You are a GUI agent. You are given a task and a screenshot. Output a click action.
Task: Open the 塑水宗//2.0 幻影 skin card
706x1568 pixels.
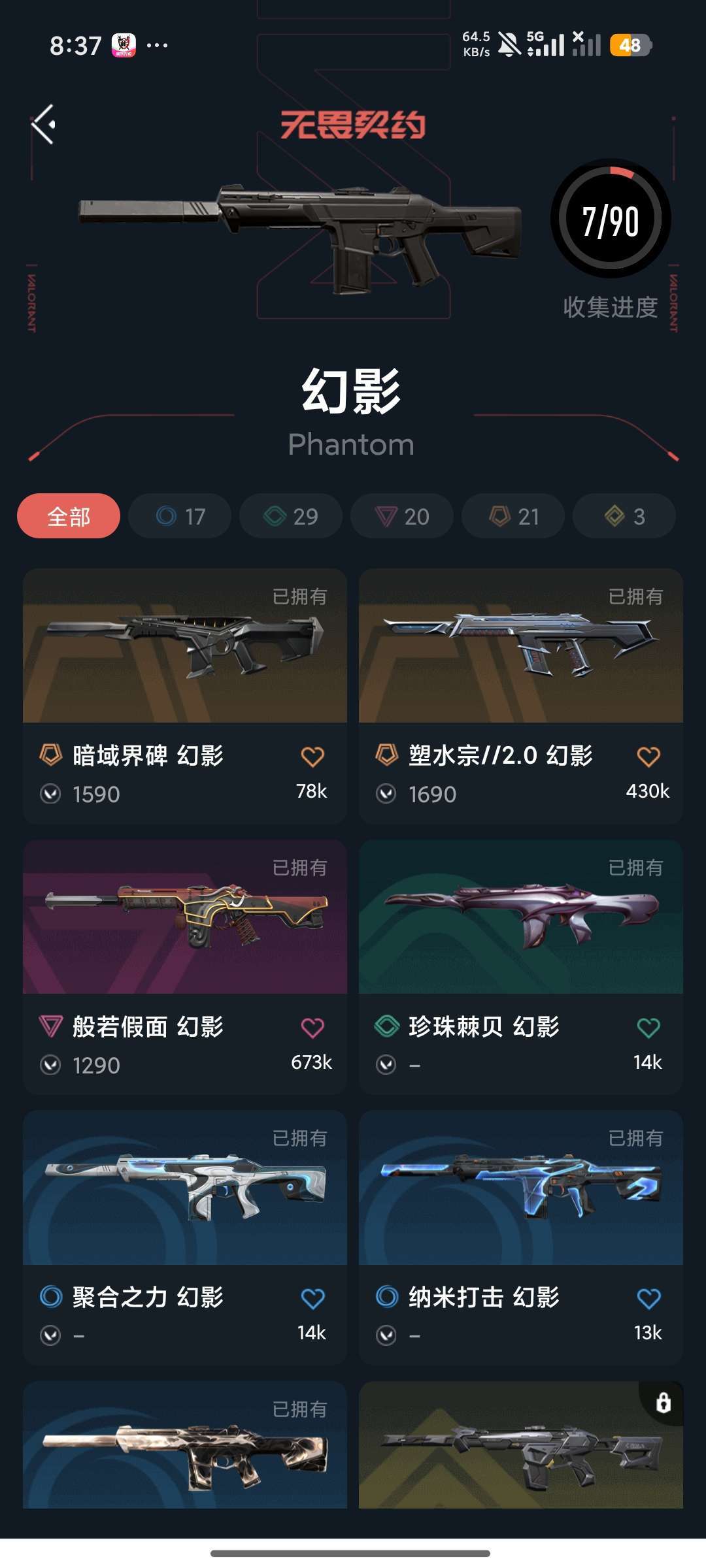521,696
